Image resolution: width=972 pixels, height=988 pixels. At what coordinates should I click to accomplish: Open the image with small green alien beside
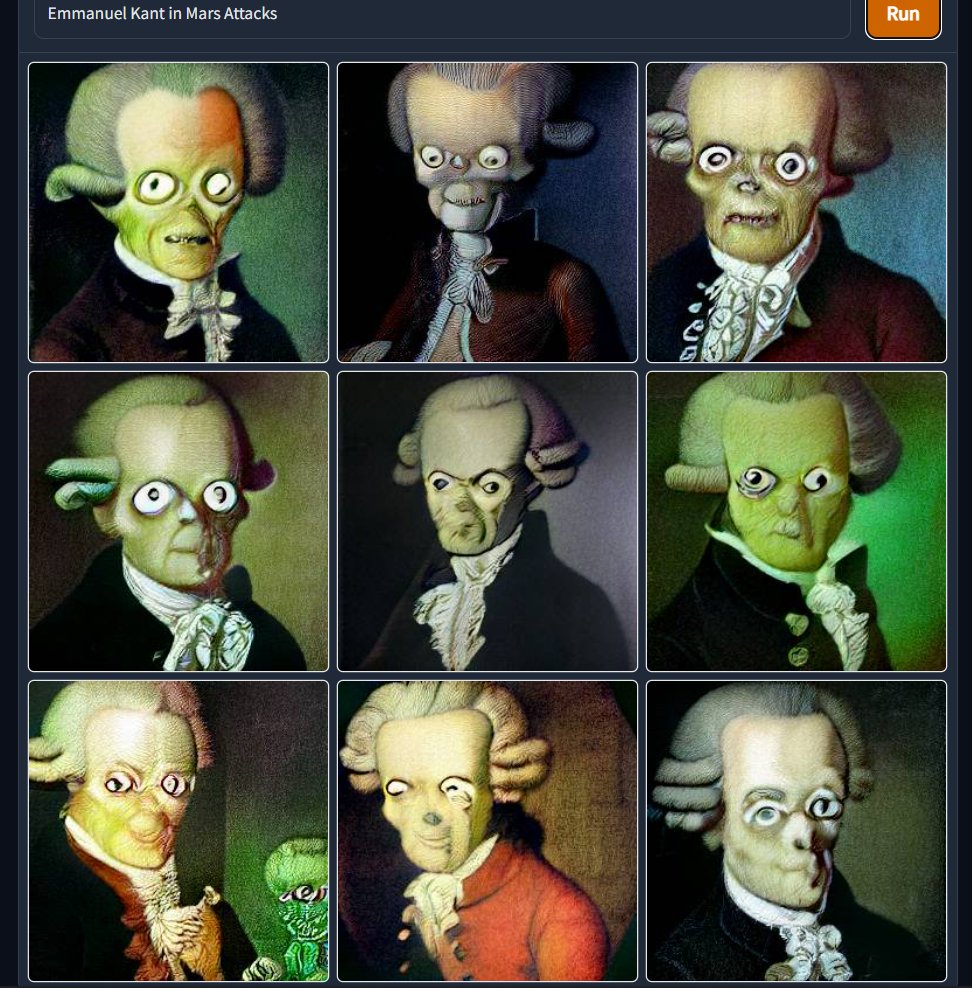[178, 830]
